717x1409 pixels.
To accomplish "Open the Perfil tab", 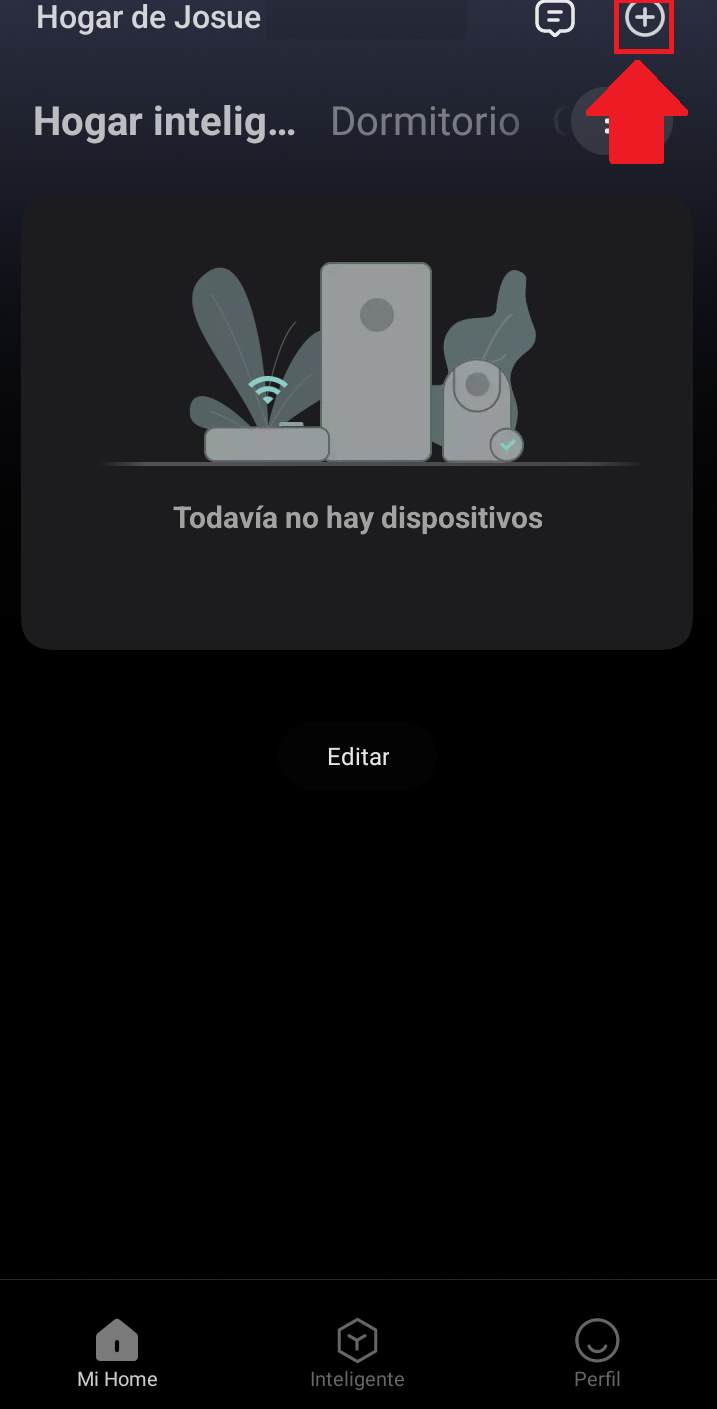I will (597, 1354).
